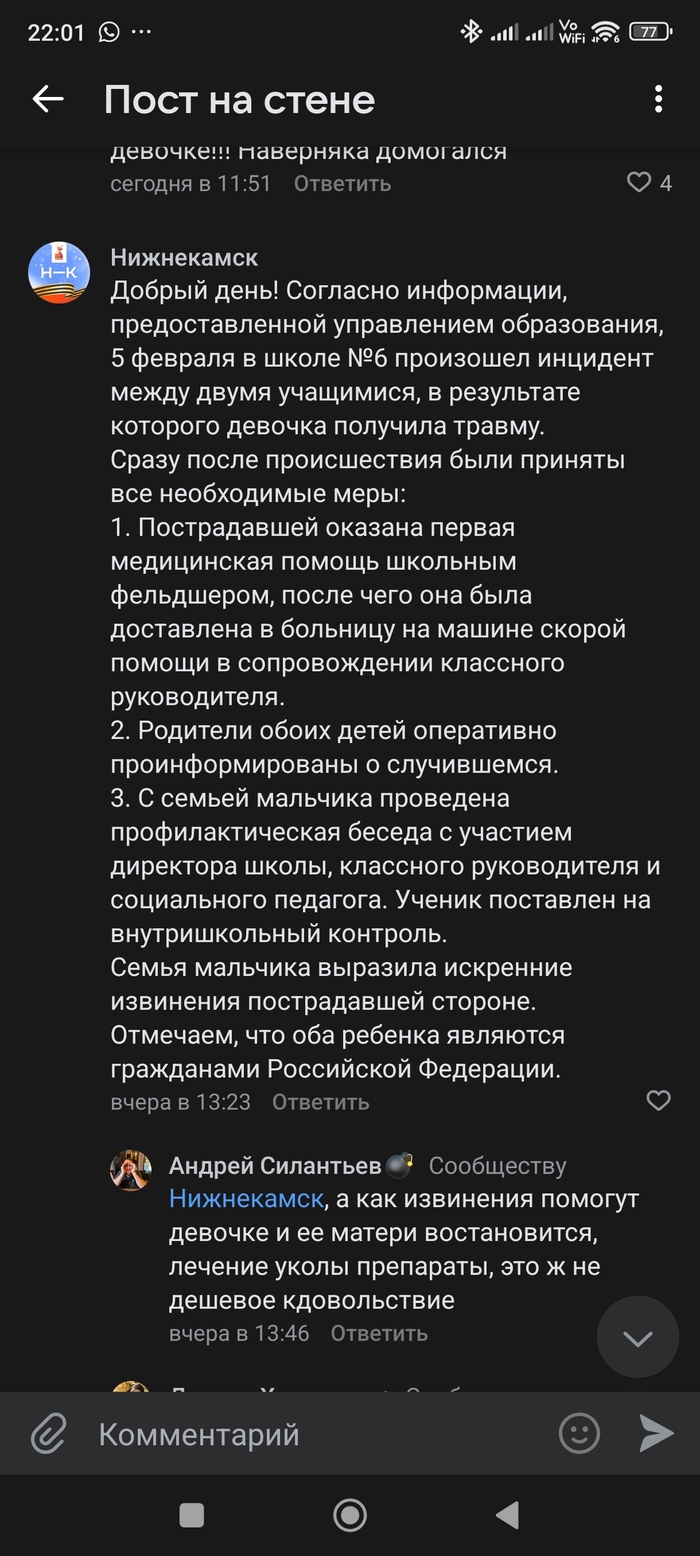
Task: Like the Нижнекамск comment
Action: pyautogui.click(x=658, y=1101)
